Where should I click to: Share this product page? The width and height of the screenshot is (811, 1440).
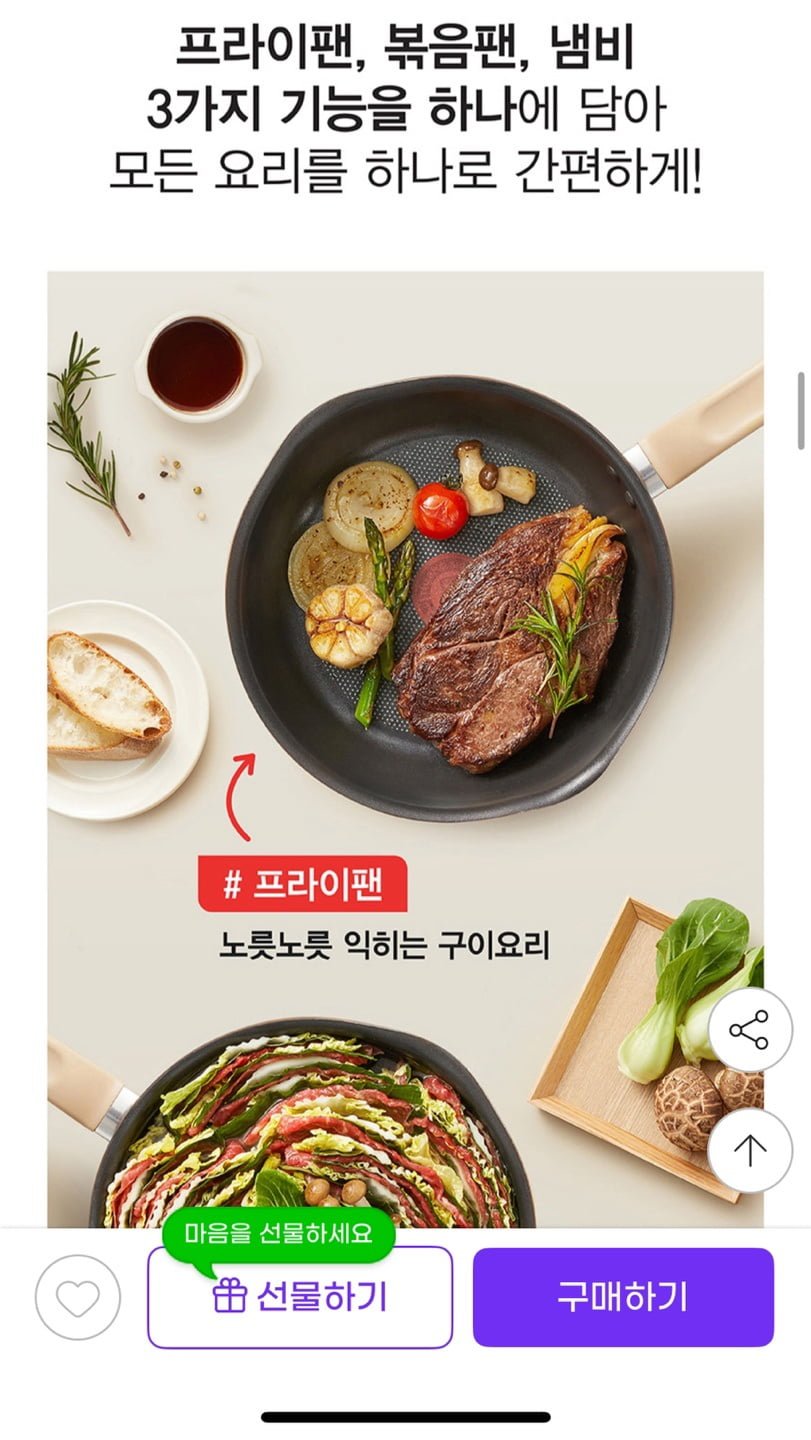coord(750,1030)
